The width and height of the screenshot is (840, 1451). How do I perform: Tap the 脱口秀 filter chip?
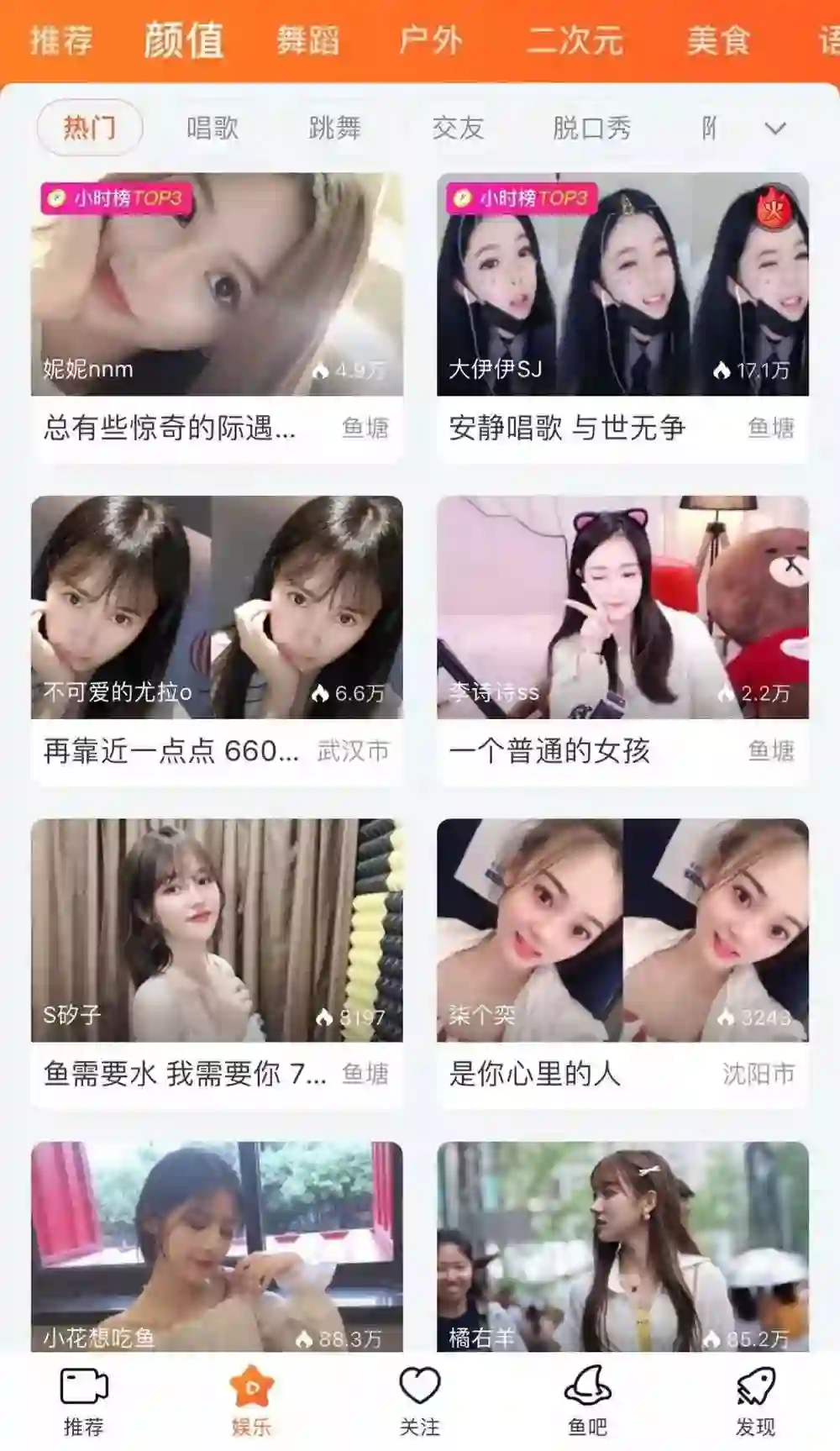pos(591,128)
